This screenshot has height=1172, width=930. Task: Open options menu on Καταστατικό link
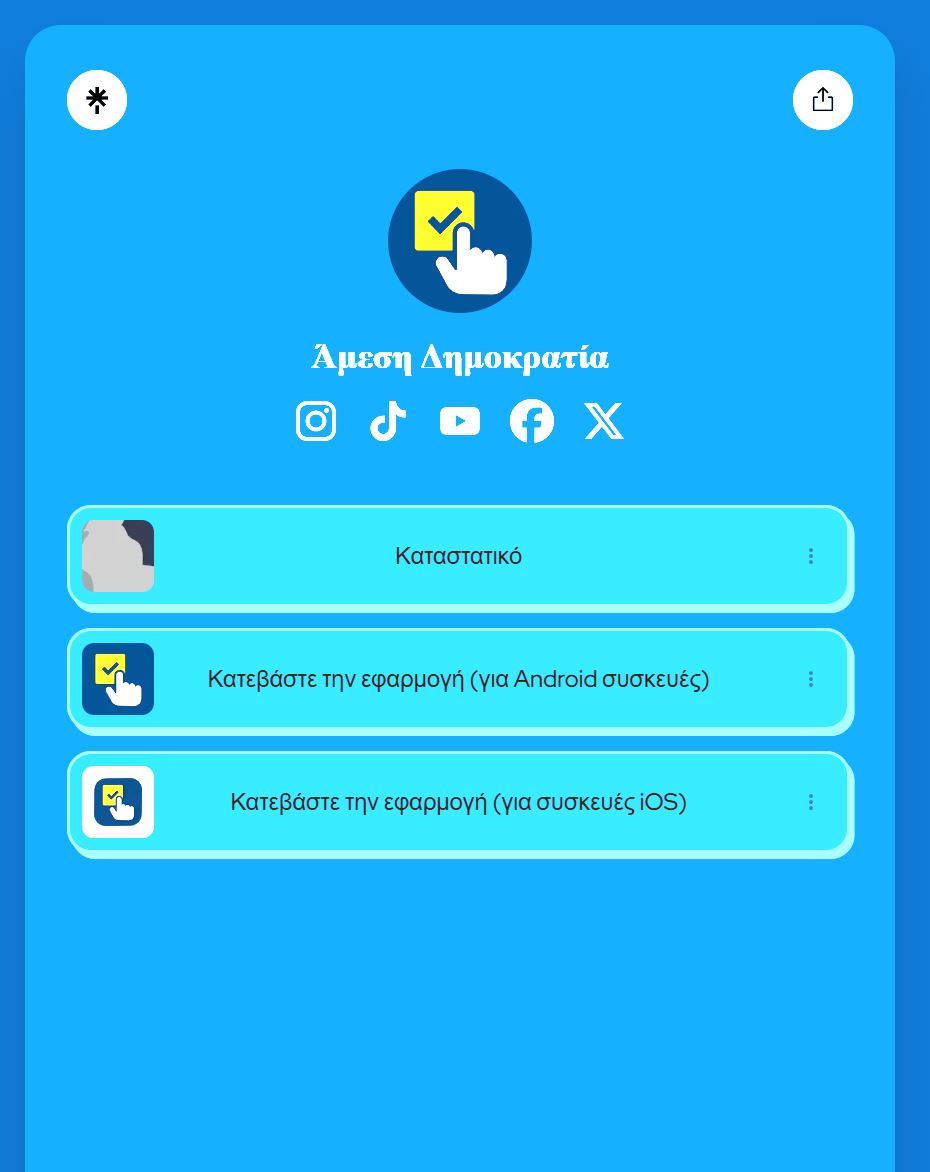pos(811,556)
